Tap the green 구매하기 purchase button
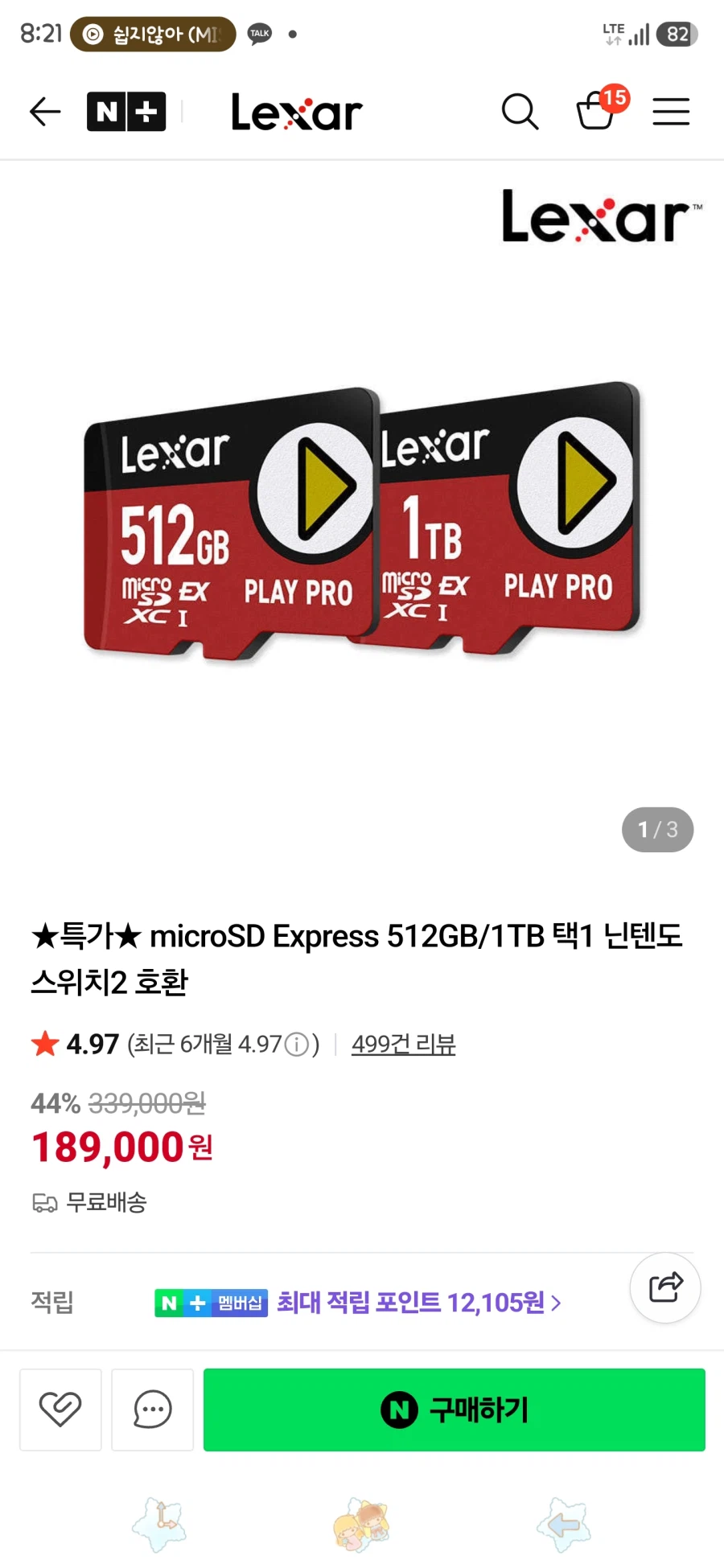 [x=455, y=1410]
